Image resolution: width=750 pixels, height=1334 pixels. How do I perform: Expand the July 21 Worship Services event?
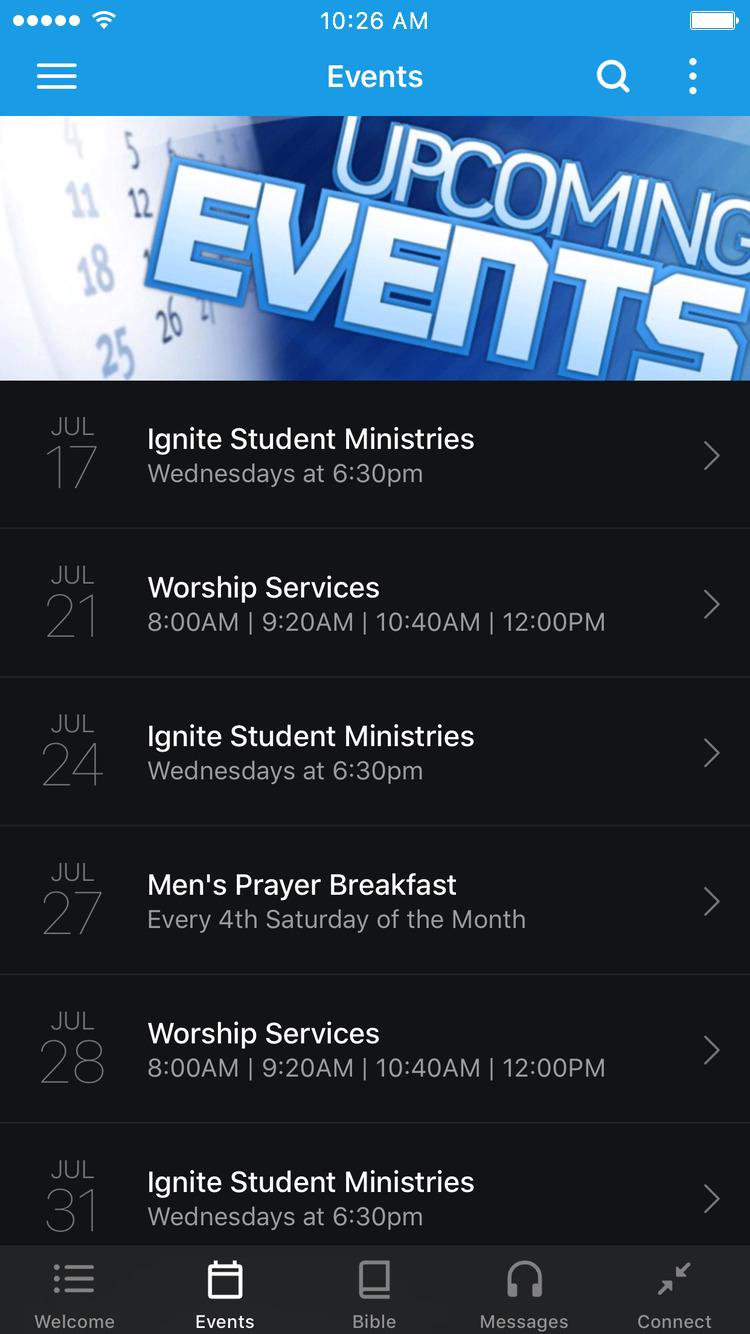pos(711,603)
